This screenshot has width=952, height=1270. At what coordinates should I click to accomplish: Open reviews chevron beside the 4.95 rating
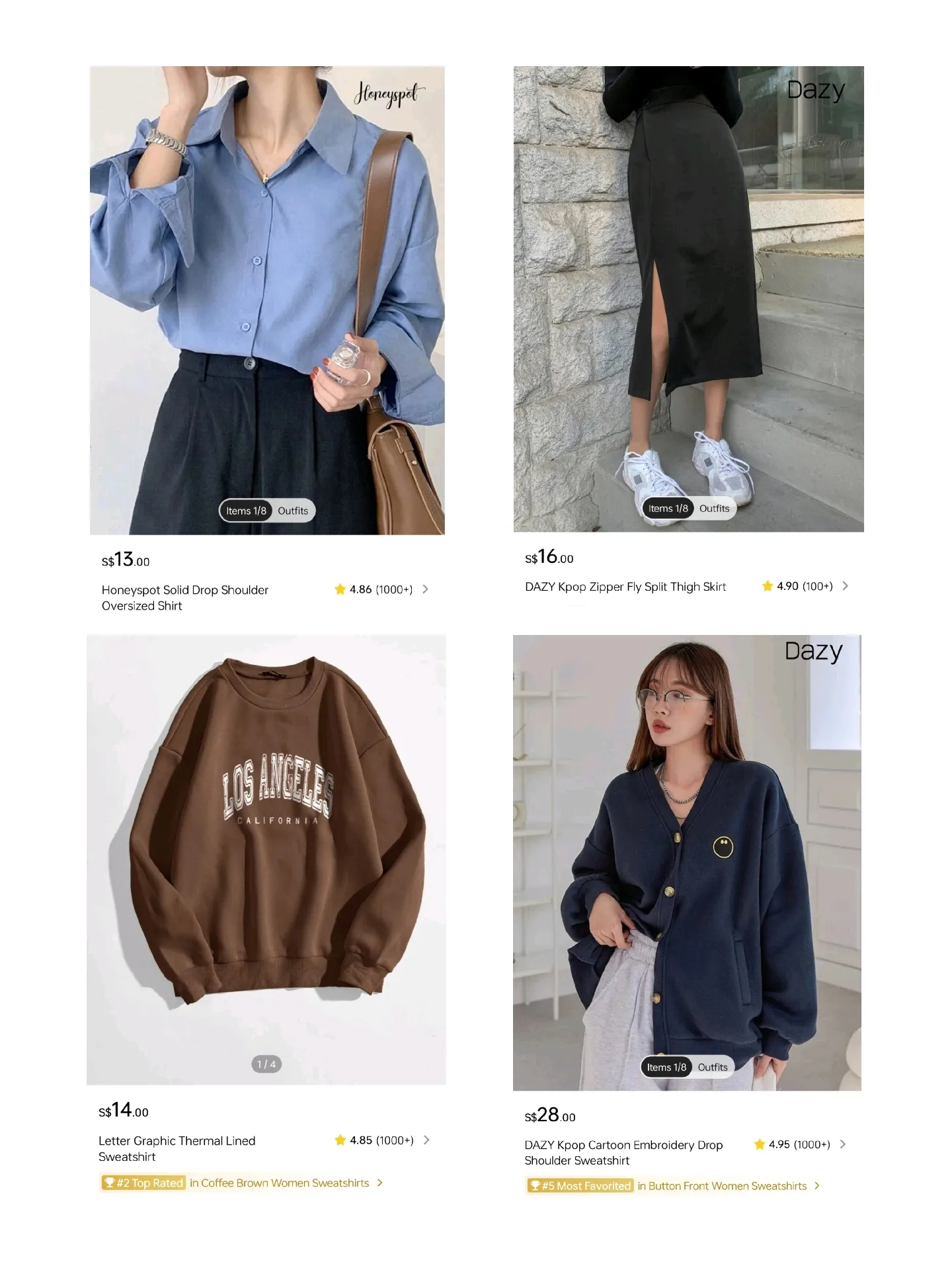pos(844,1144)
